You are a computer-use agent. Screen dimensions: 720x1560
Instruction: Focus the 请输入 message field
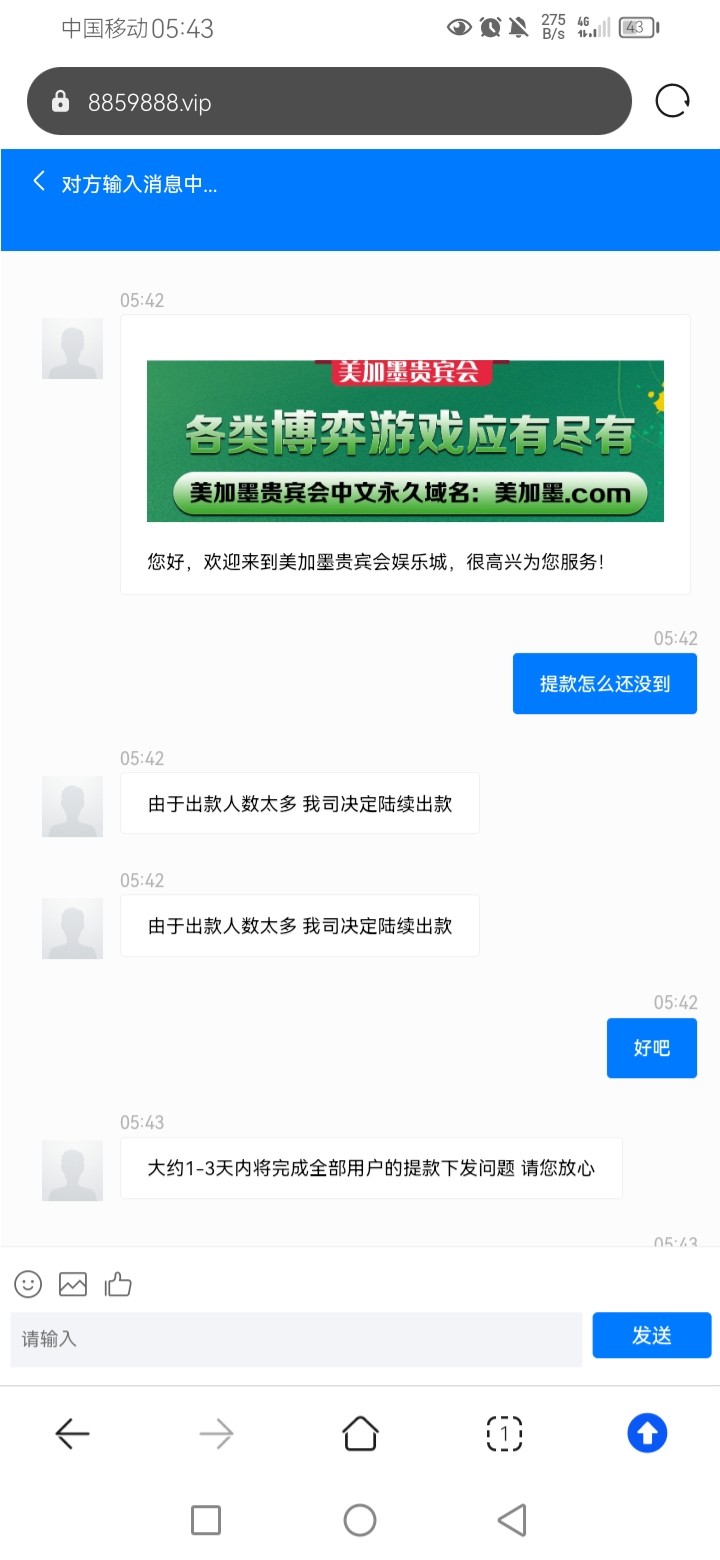pyautogui.click(x=296, y=1338)
